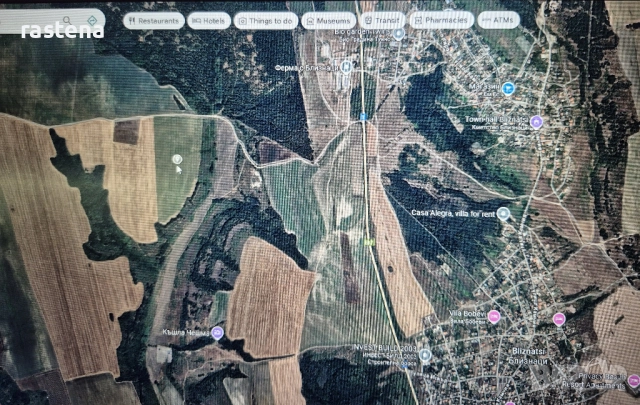
Task: Show Hotels on the map
Action: click(208, 20)
